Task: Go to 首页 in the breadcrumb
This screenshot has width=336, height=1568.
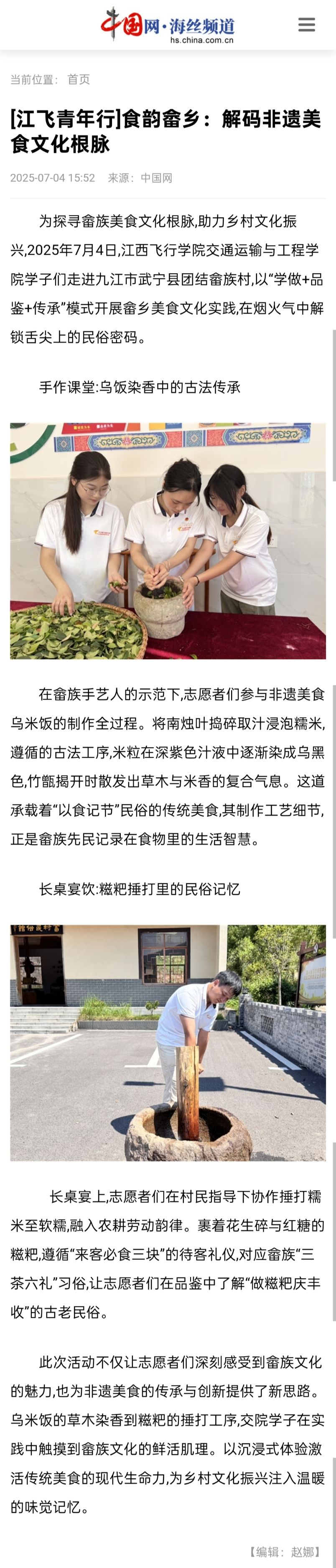Action: click(79, 80)
